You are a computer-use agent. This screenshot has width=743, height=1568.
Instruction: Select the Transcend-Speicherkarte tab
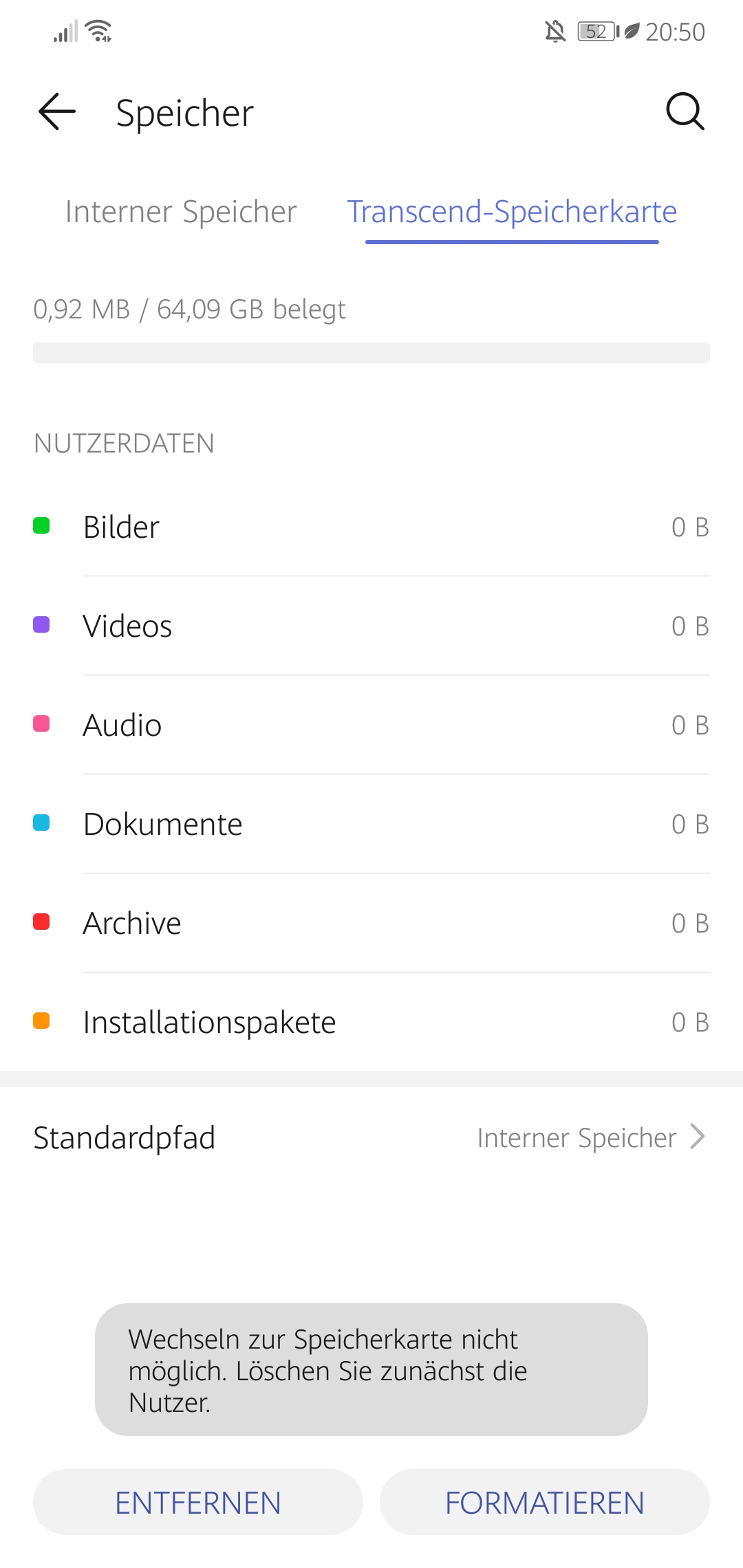point(512,212)
